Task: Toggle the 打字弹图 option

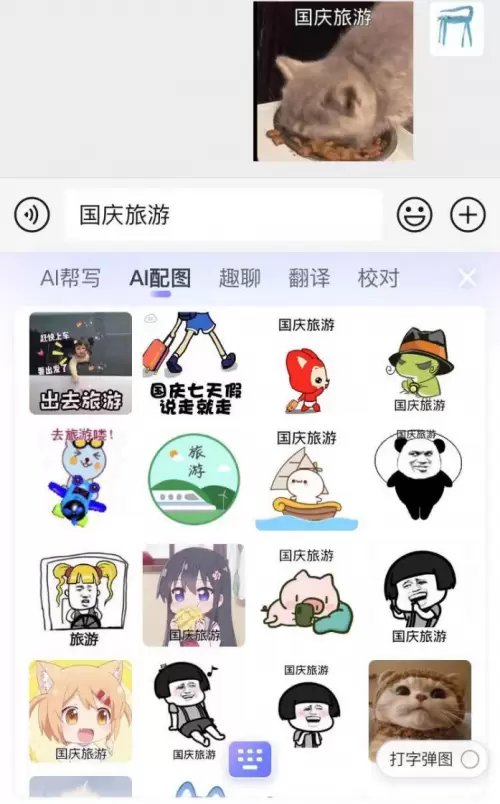Action: click(x=470, y=759)
